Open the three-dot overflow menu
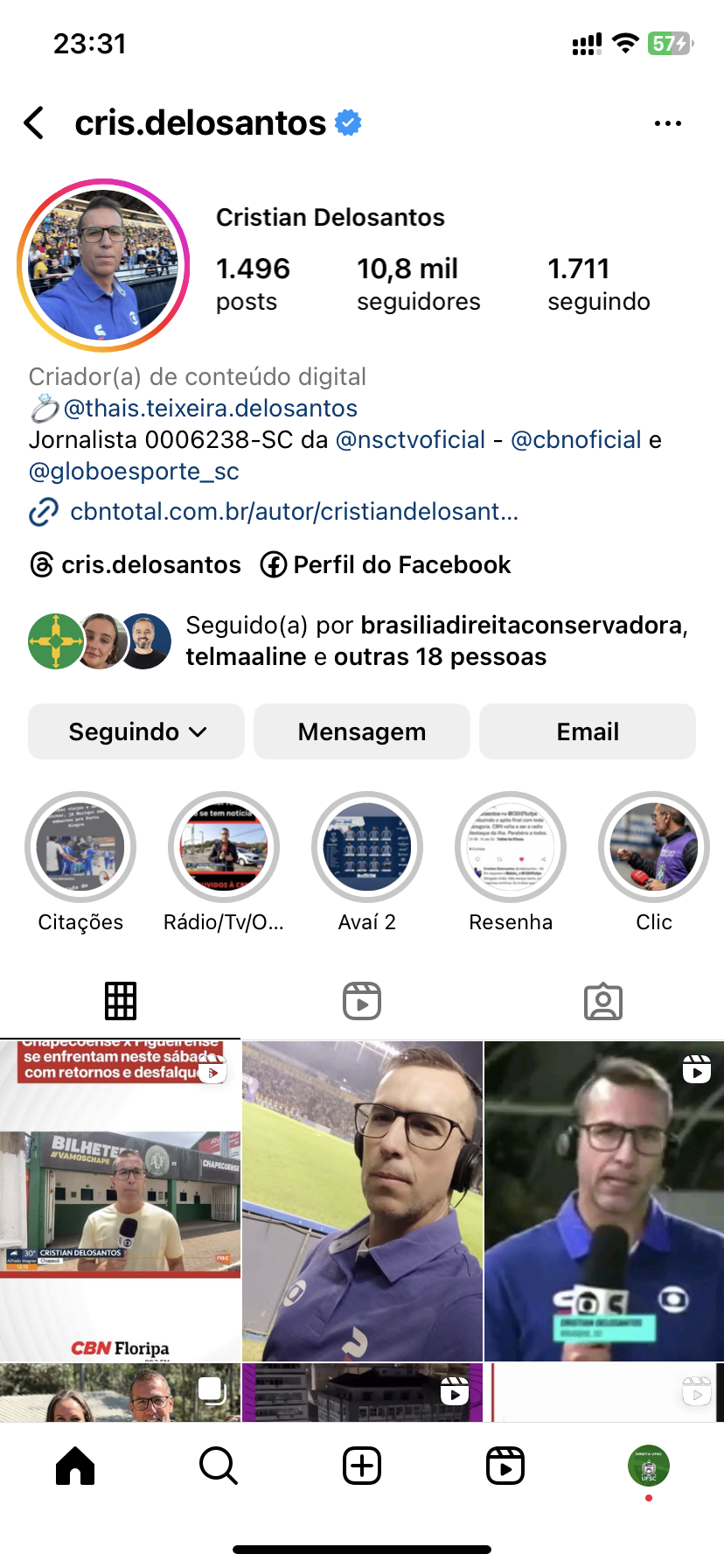Screen dimensions: 724x1568 tap(667, 123)
